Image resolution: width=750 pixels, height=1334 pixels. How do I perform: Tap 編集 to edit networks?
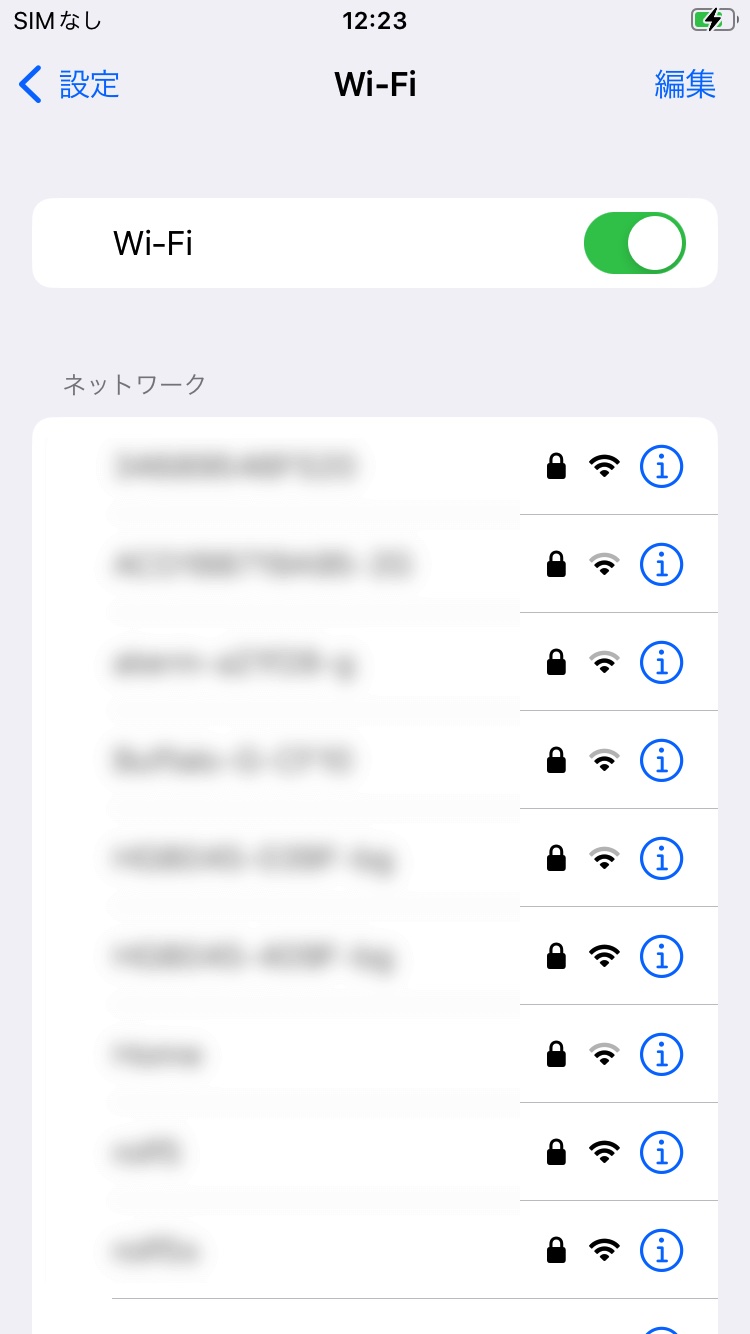(x=685, y=85)
